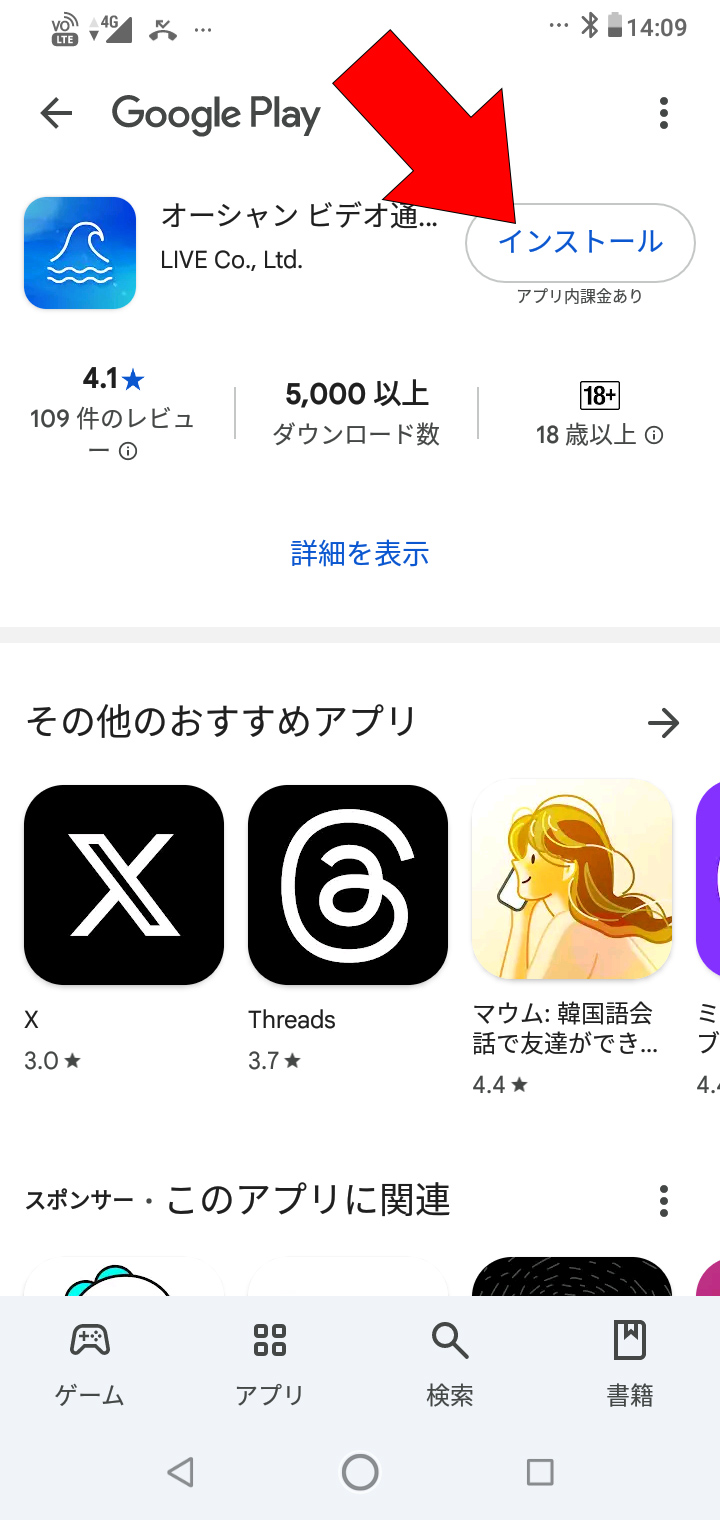Open recent apps with the square button

(x=540, y=1472)
